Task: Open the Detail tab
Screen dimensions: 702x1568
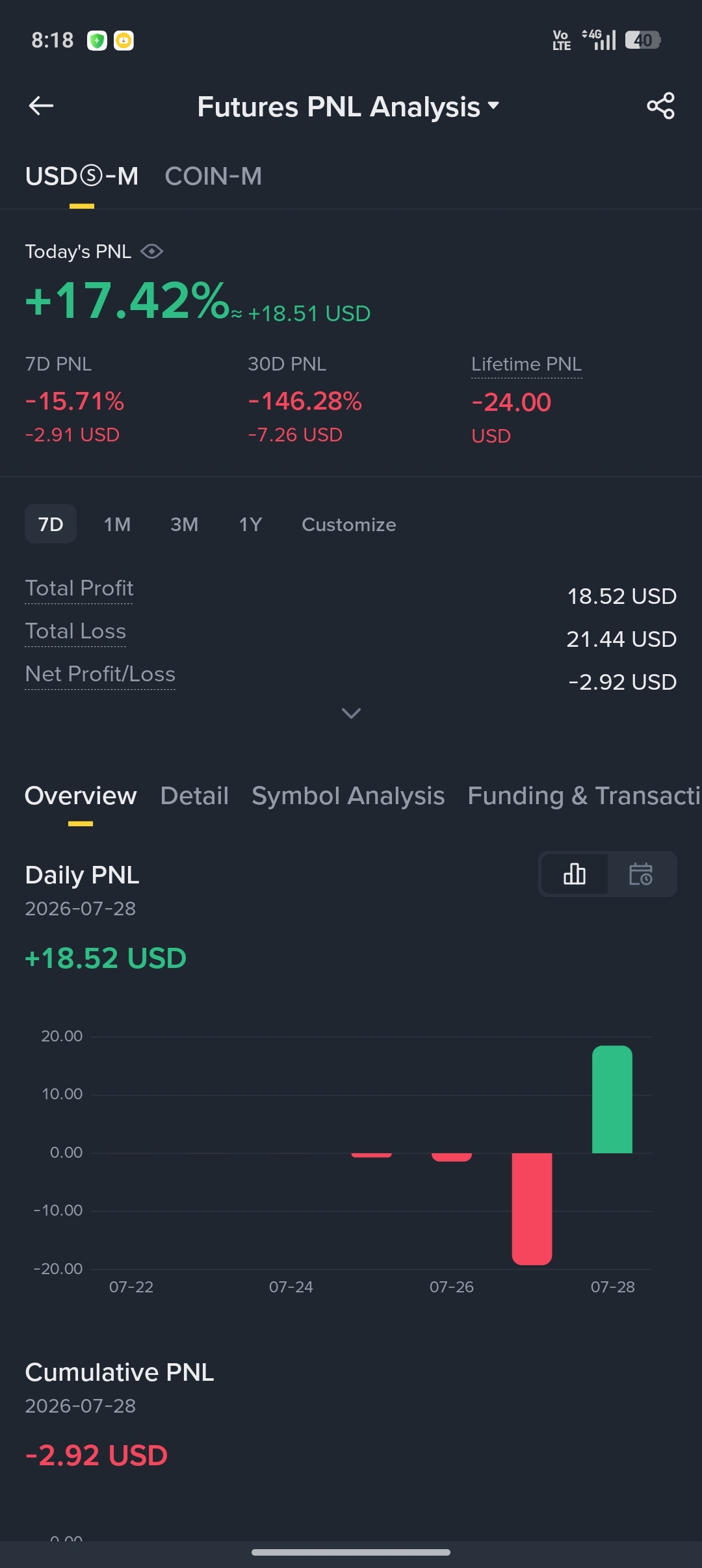Action: [194, 796]
